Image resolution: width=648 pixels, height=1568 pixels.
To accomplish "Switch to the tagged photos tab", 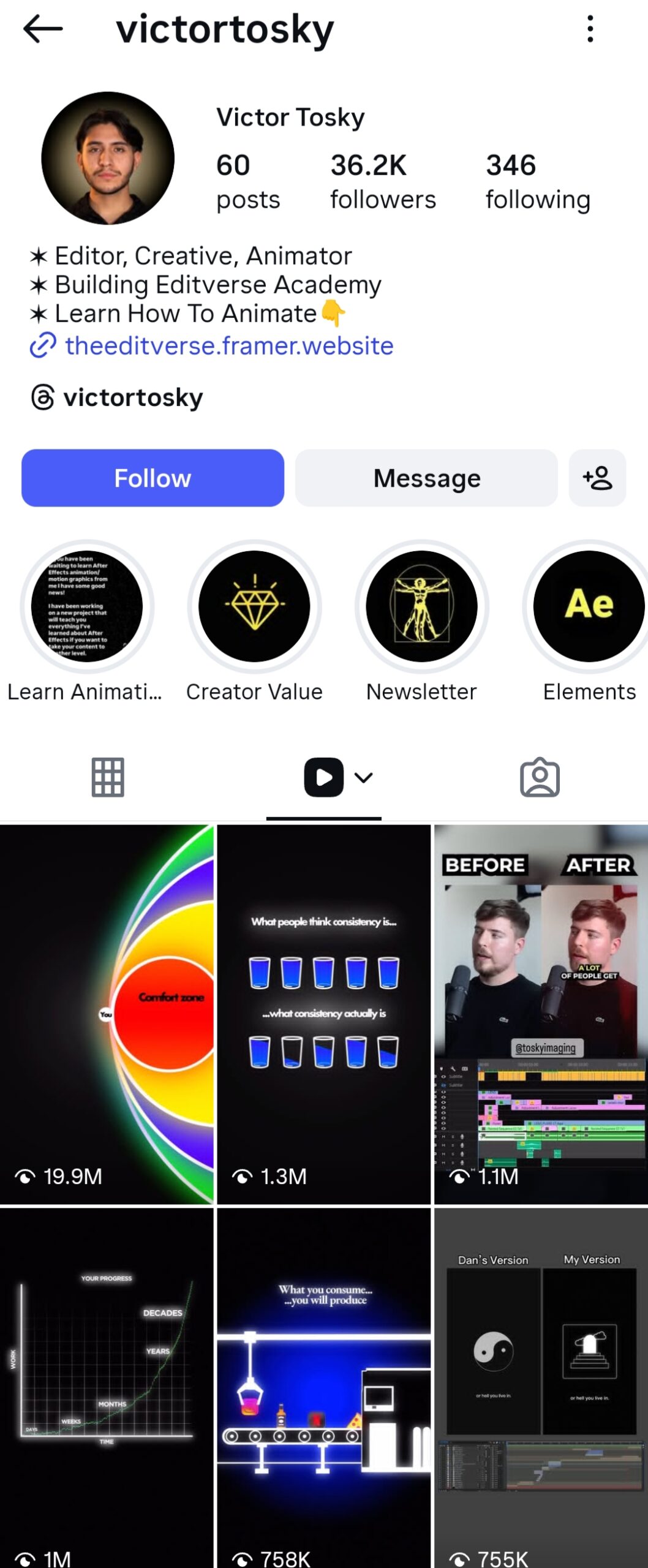I will [x=540, y=777].
